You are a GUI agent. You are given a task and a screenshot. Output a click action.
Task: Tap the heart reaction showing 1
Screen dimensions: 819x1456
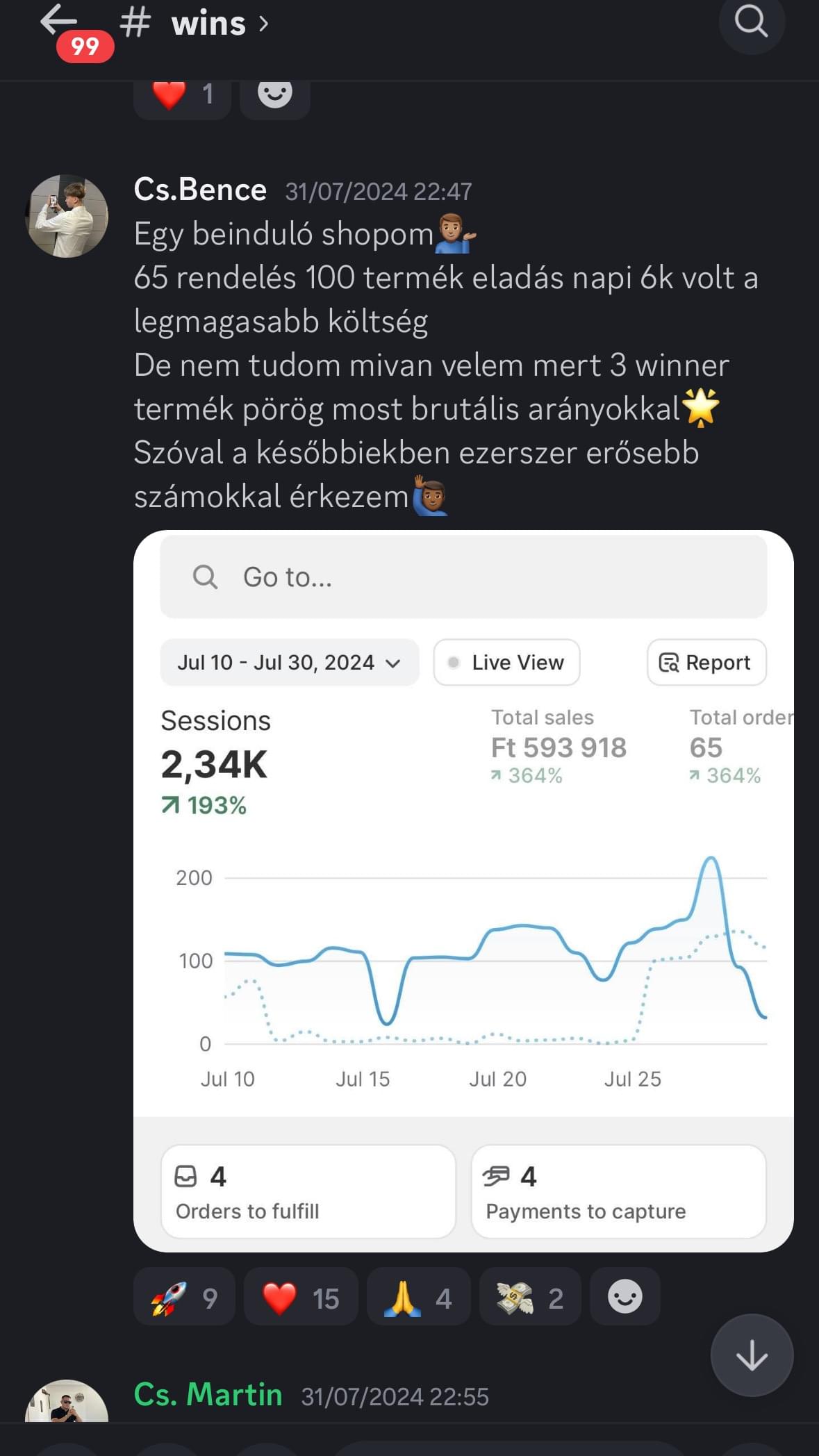[182, 96]
